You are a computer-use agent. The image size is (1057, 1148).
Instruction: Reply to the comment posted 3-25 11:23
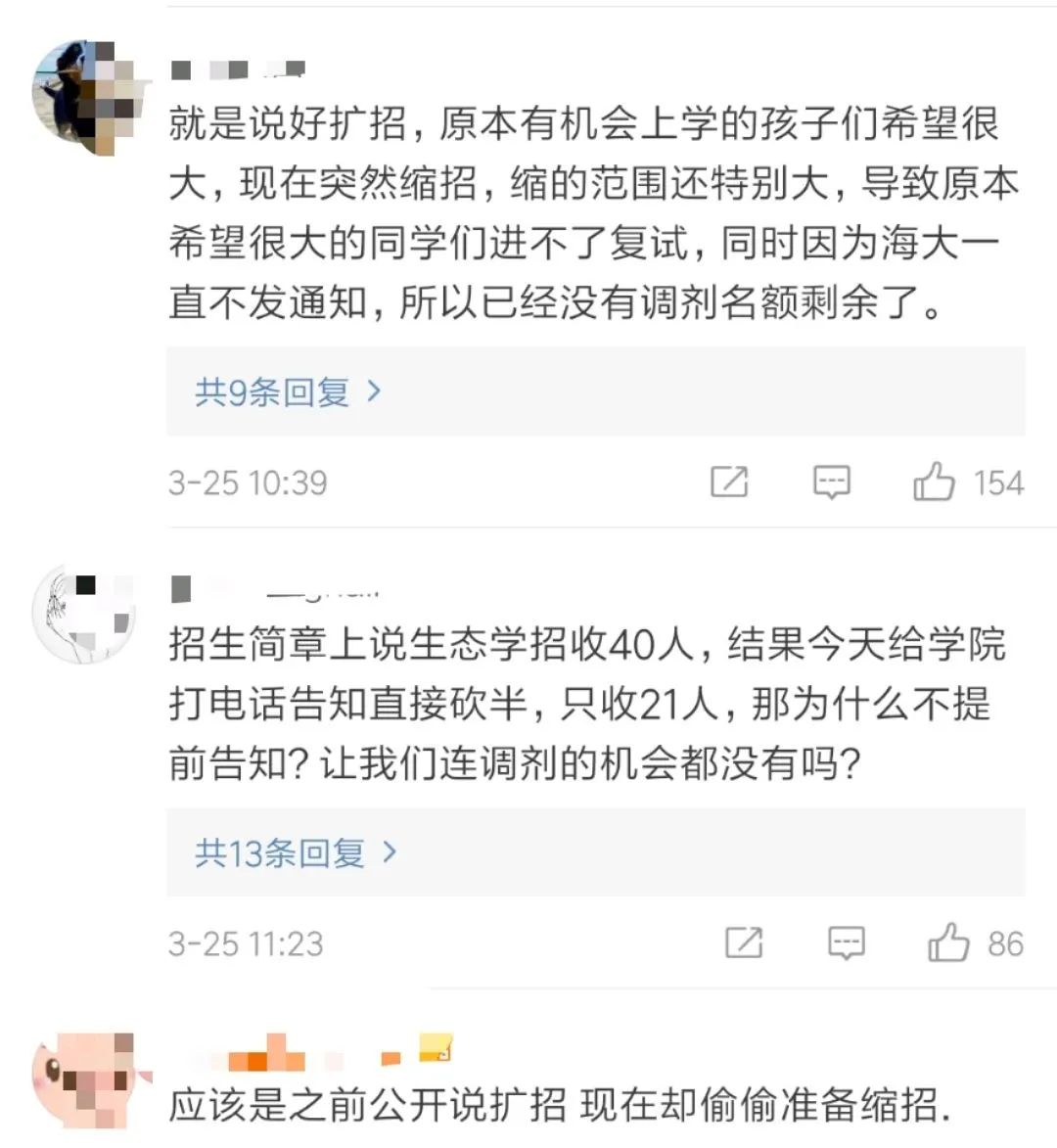click(847, 943)
